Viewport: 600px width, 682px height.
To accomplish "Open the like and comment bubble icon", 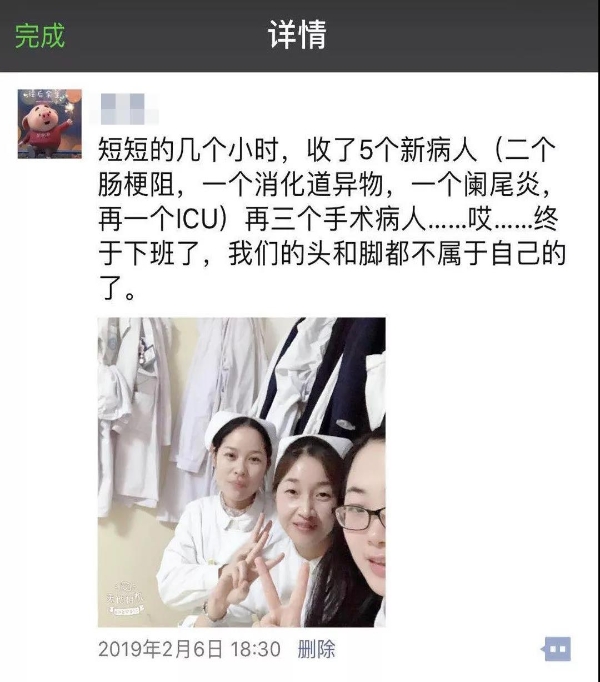I will (x=556, y=649).
